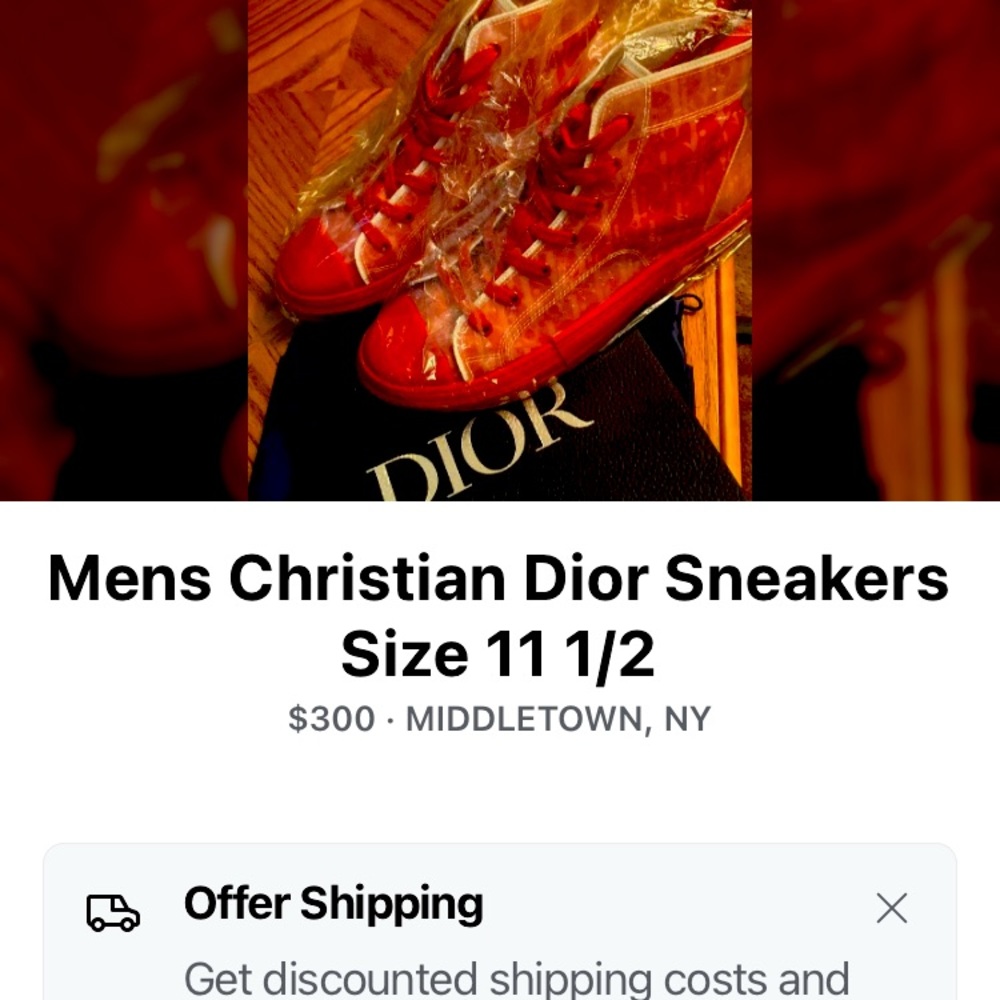Open the Dior sneakers listing photo

pos(500,250)
